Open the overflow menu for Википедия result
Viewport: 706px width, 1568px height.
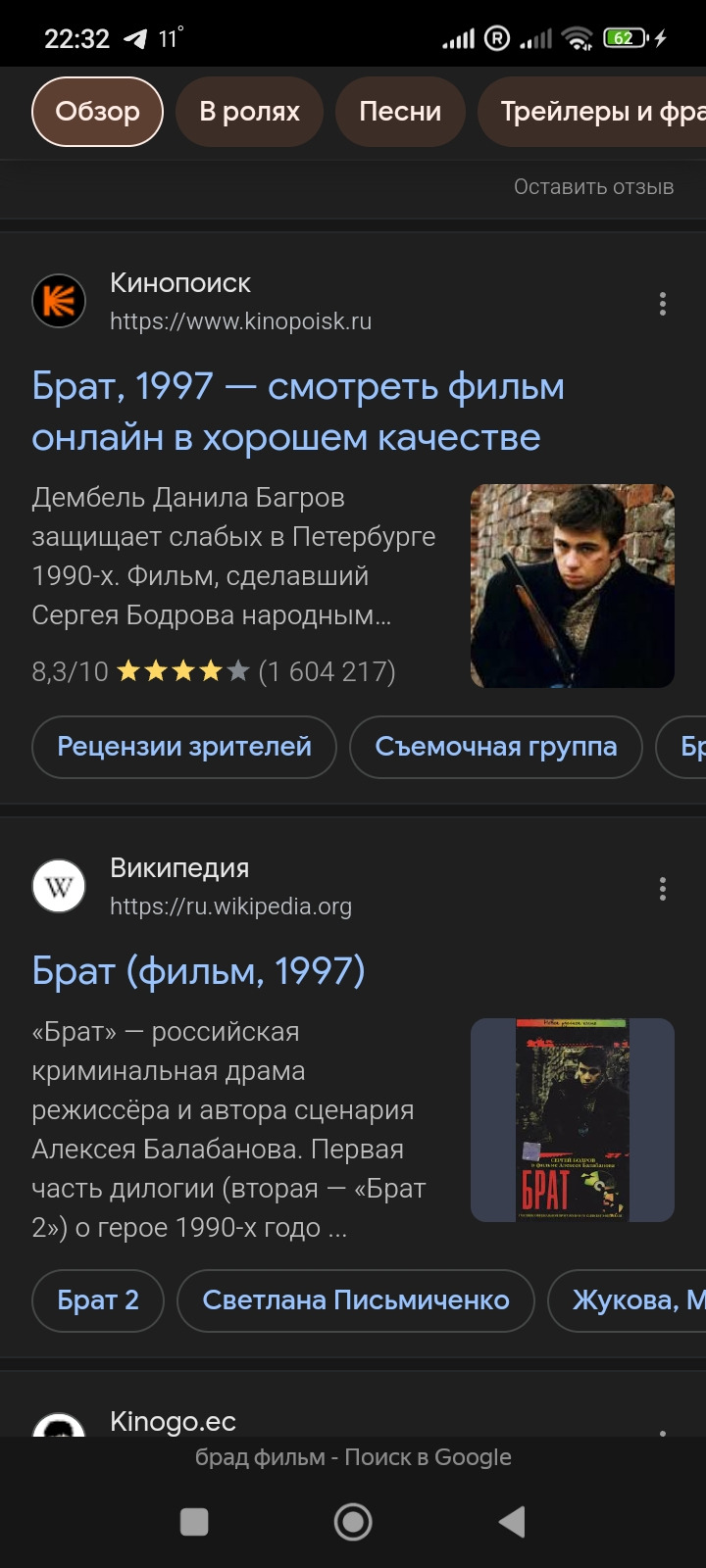click(663, 889)
